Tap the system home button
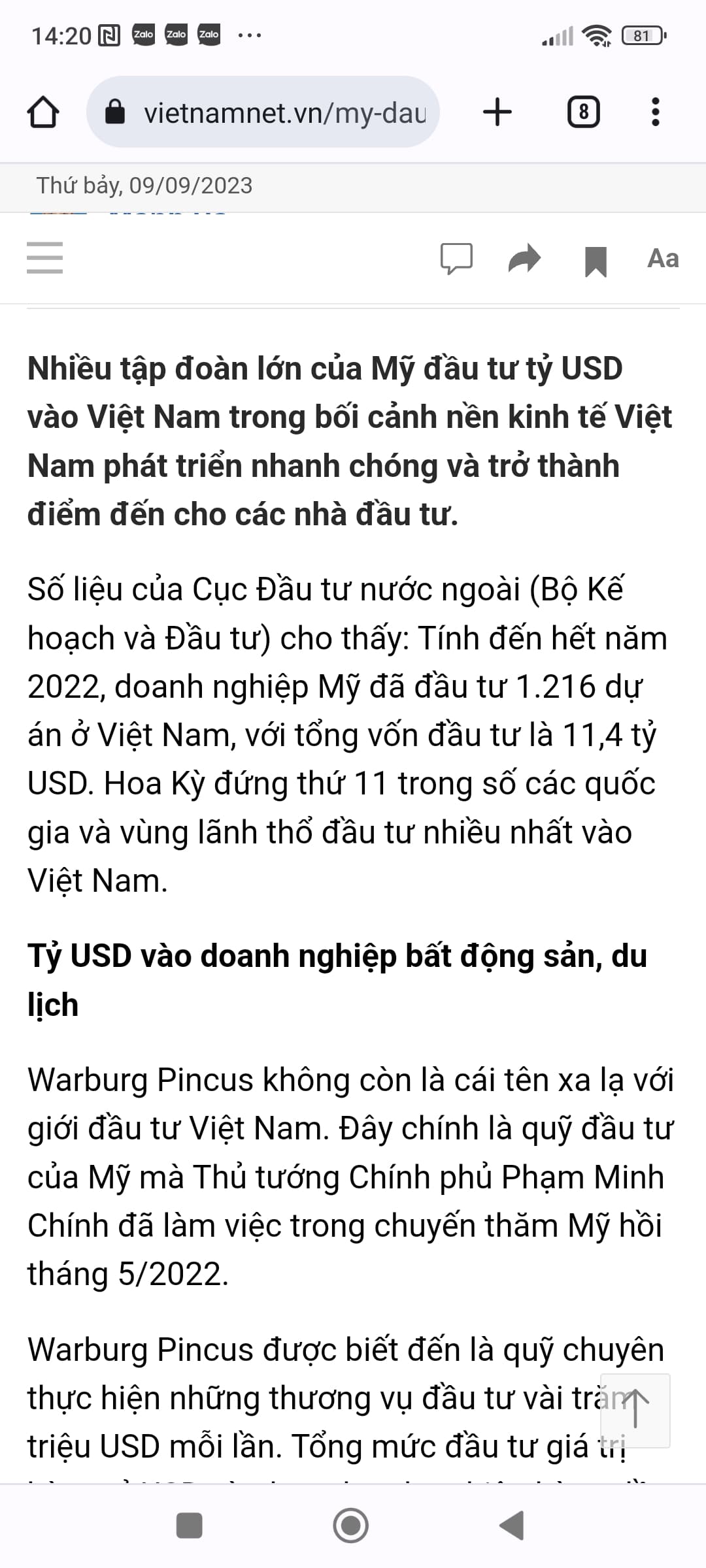This screenshot has width=706, height=1568. point(351,1526)
